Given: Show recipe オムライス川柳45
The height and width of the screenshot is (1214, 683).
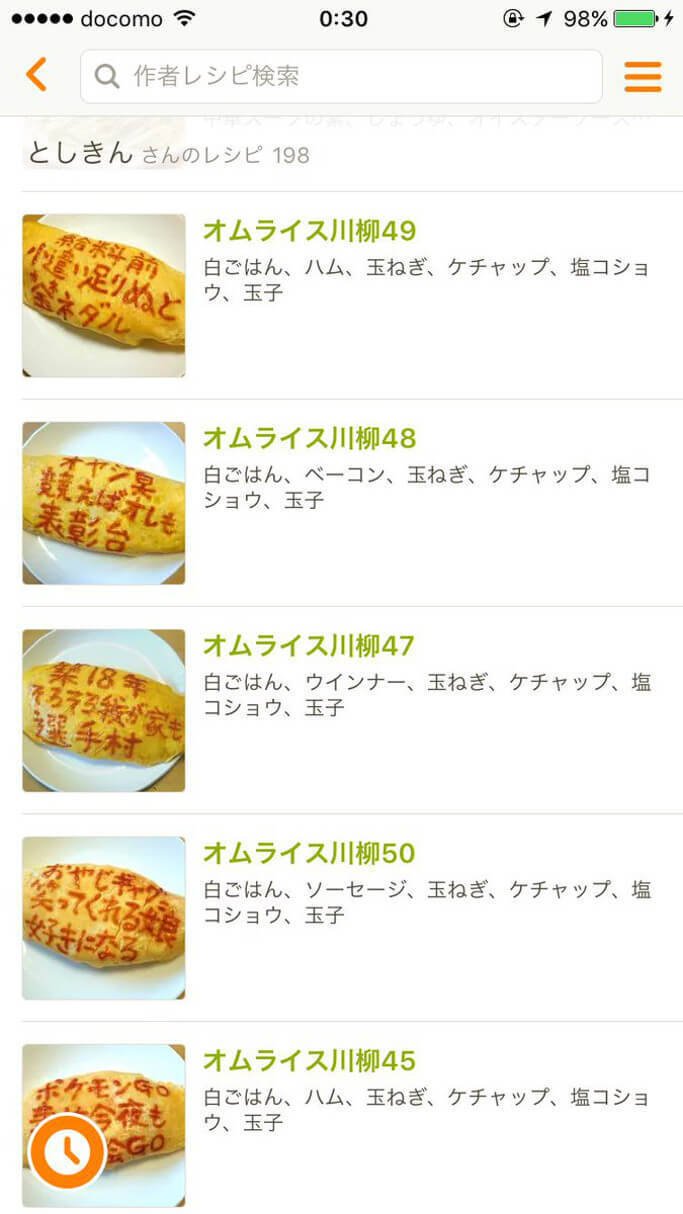Looking at the screenshot, I should click(x=308, y=1060).
